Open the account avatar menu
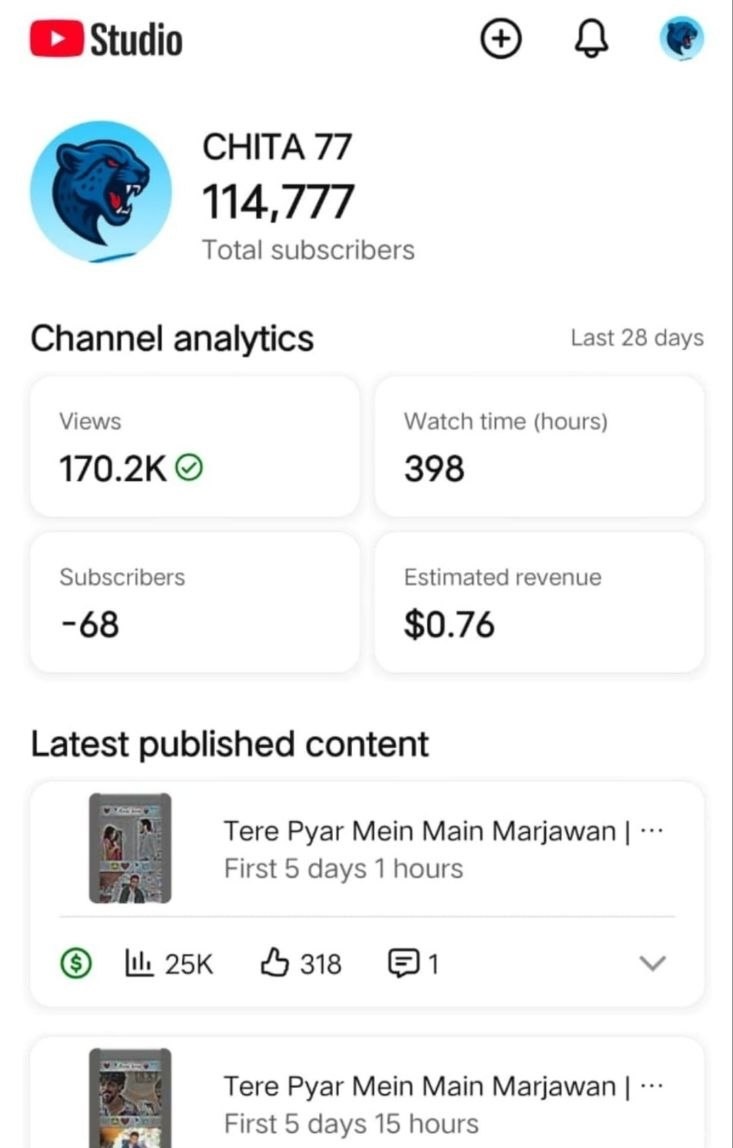The image size is (733, 1148). [x=682, y=39]
